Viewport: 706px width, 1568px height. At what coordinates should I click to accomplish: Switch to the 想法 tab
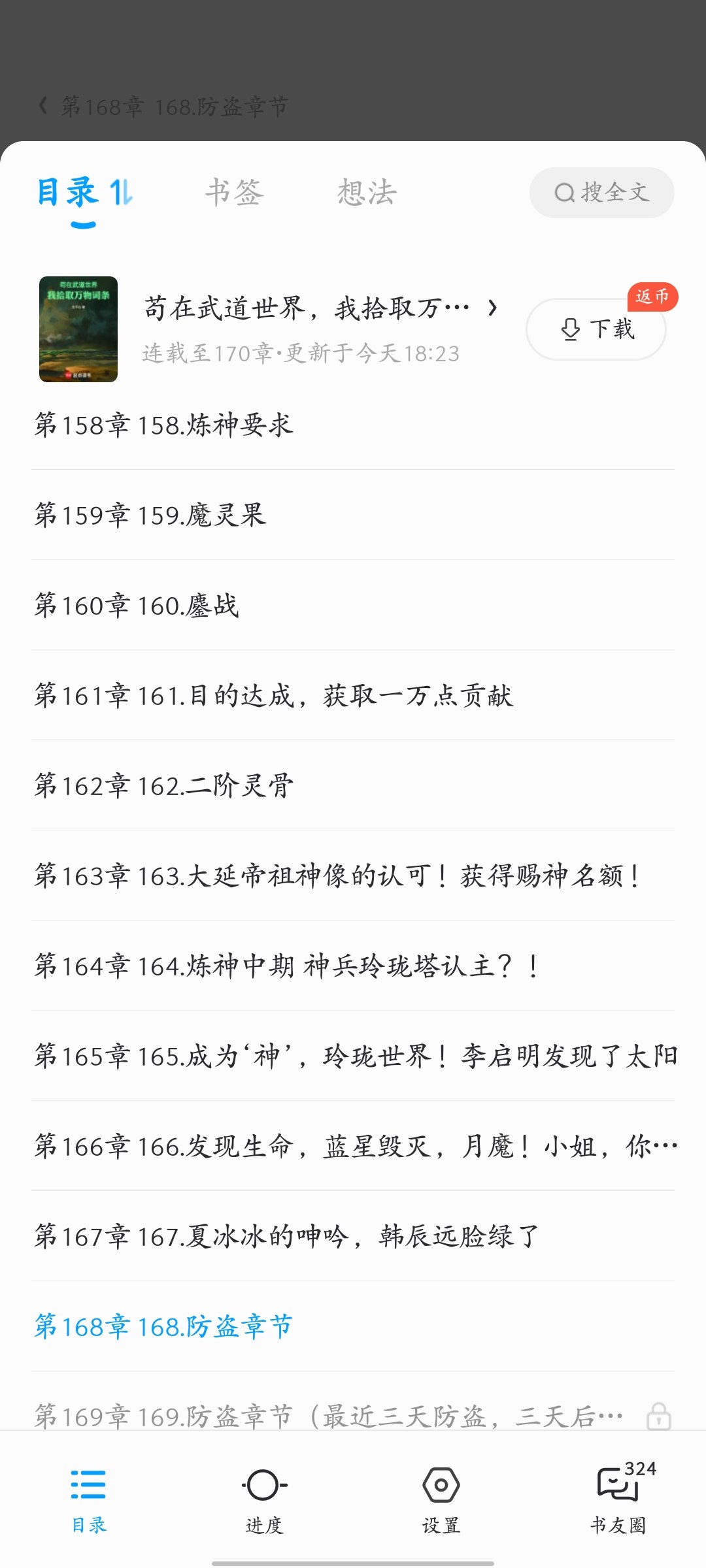pos(367,193)
